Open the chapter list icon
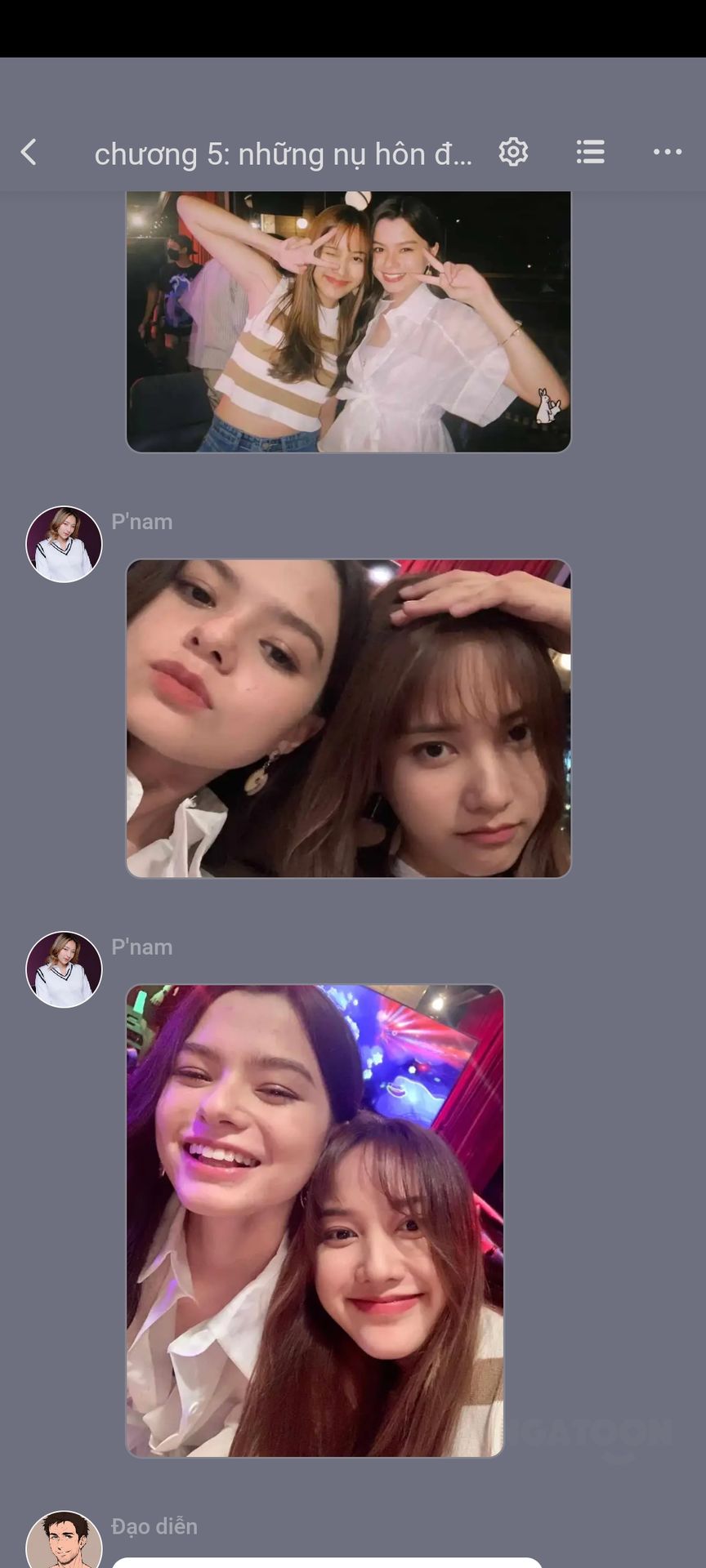Screen dimensions: 706x1568 point(590,152)
